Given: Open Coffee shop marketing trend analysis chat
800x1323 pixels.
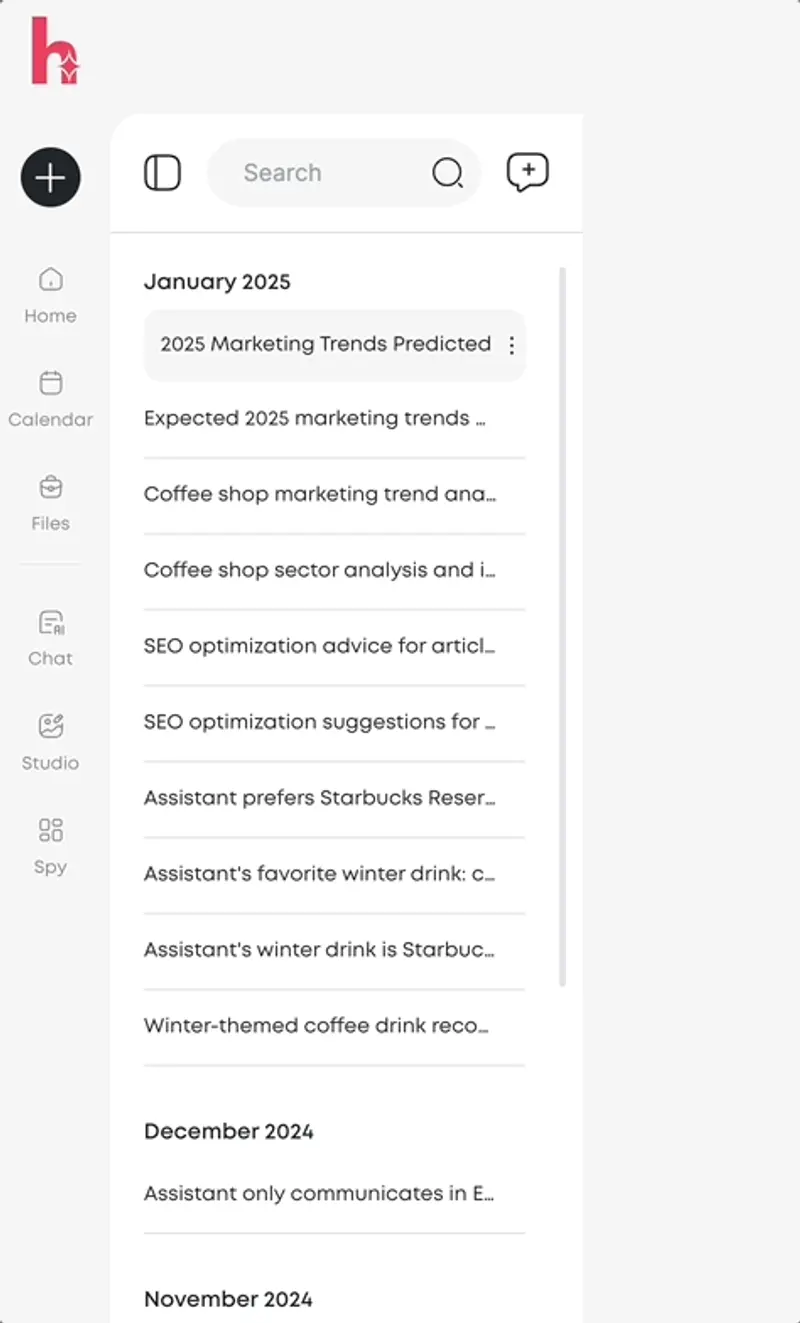Looking at the screenshot, I should (320, 495).
